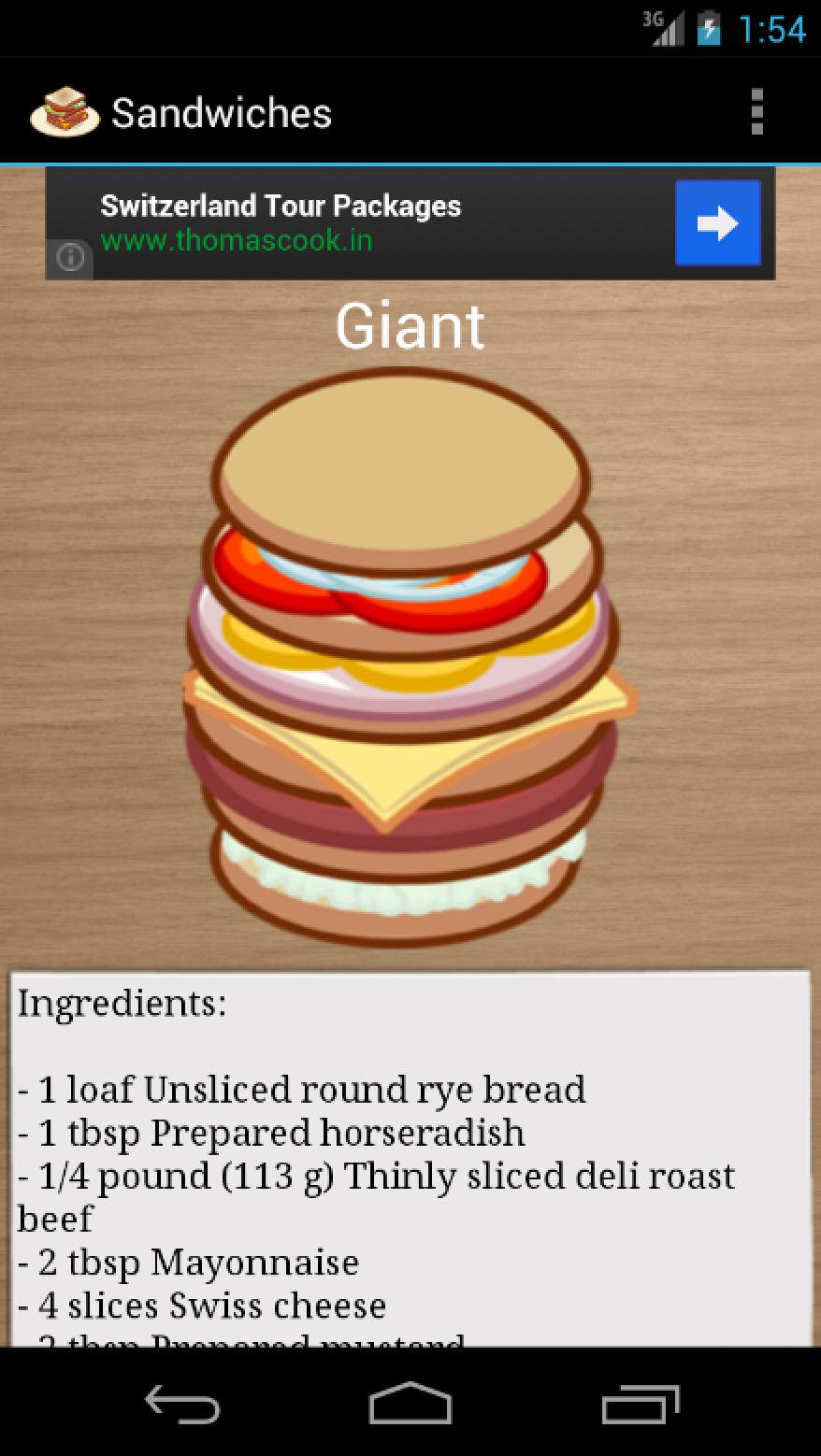Open the overflow menu with three dots

click(x=757, y=110)
